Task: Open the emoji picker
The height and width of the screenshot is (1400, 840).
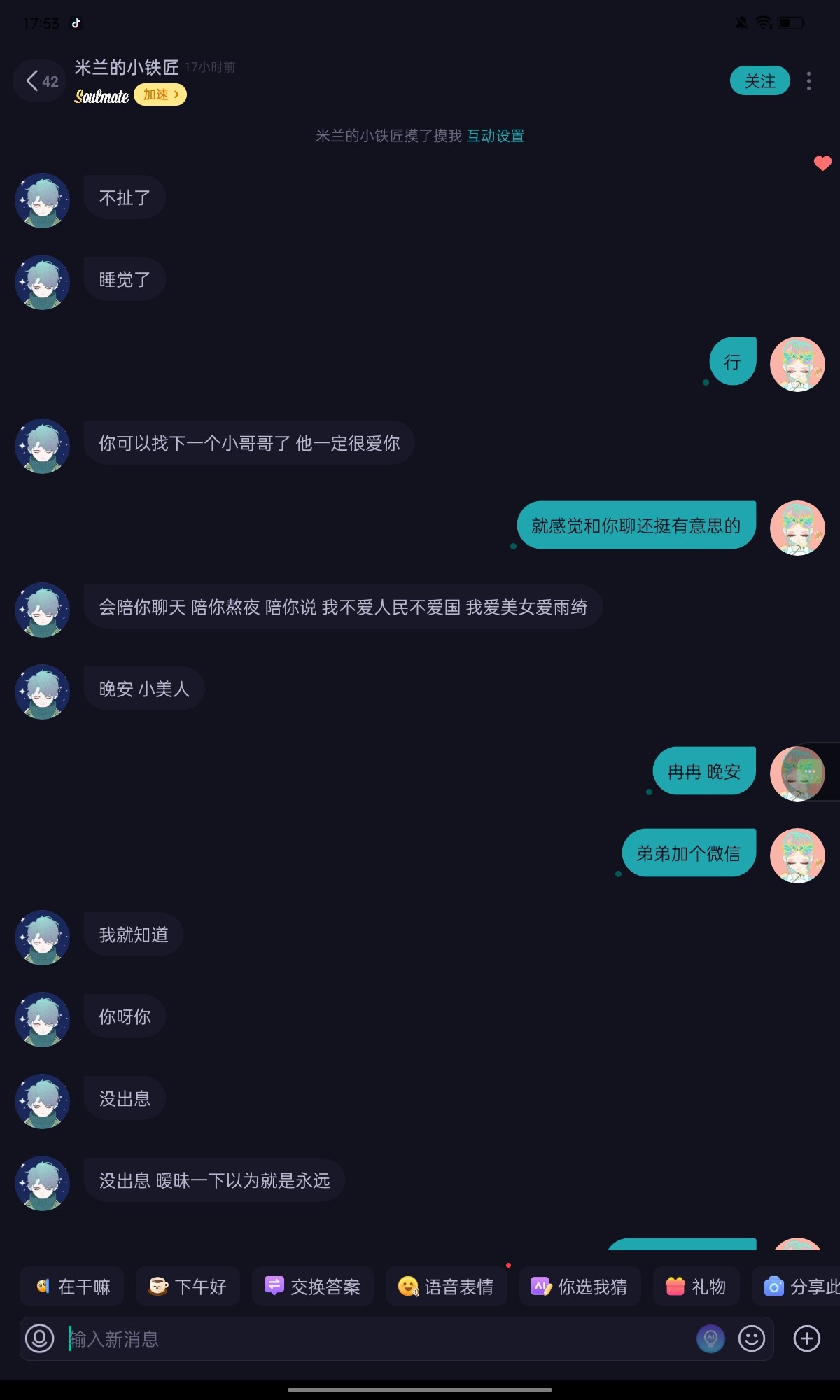Action: click(x=752, y=1338)
